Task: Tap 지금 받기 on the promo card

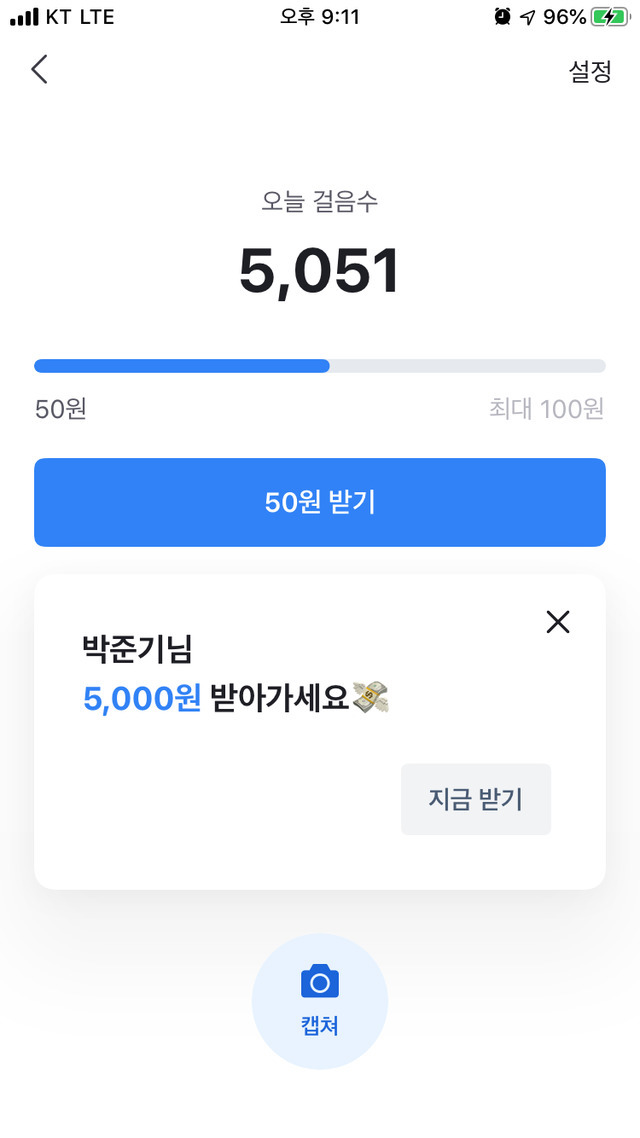Action: (x=476, y=799)
